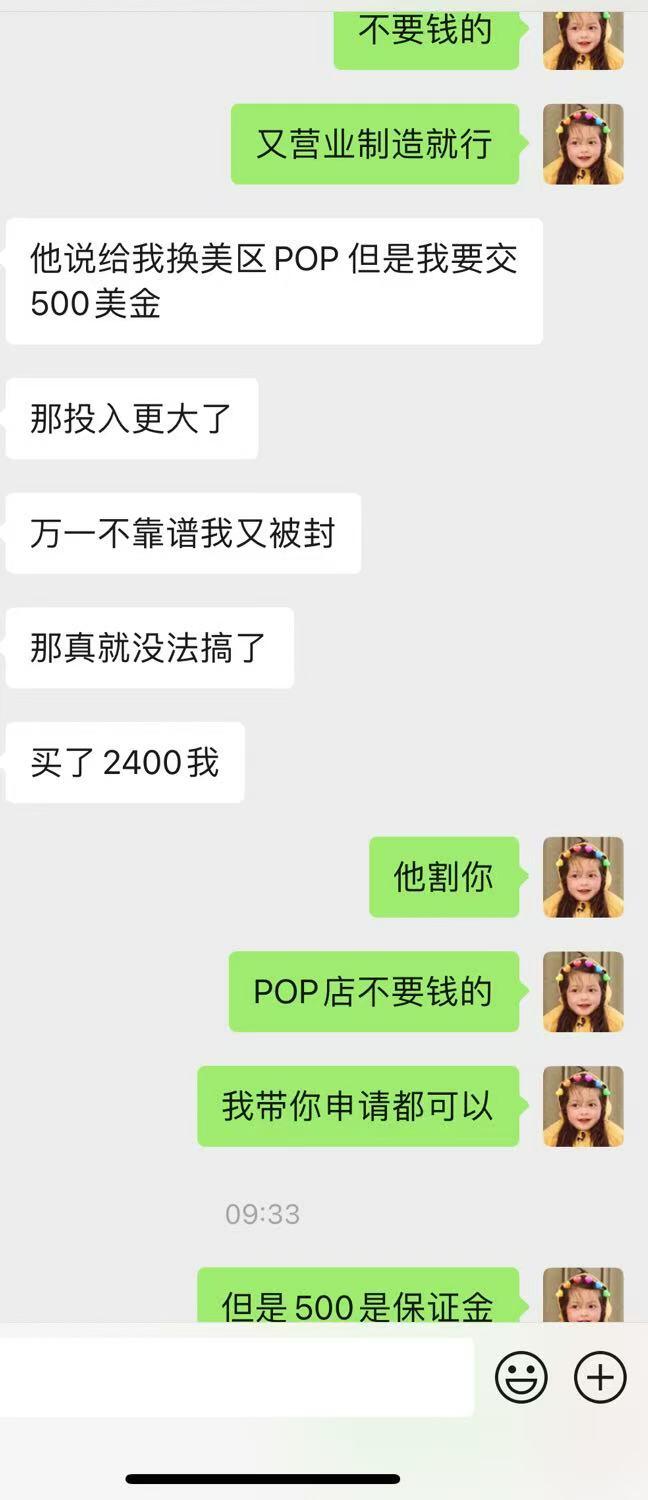Viewport: 648px width, 1500px height.
Task: Tap avatar next to POP店不要钱的
Action: [583, 991]
